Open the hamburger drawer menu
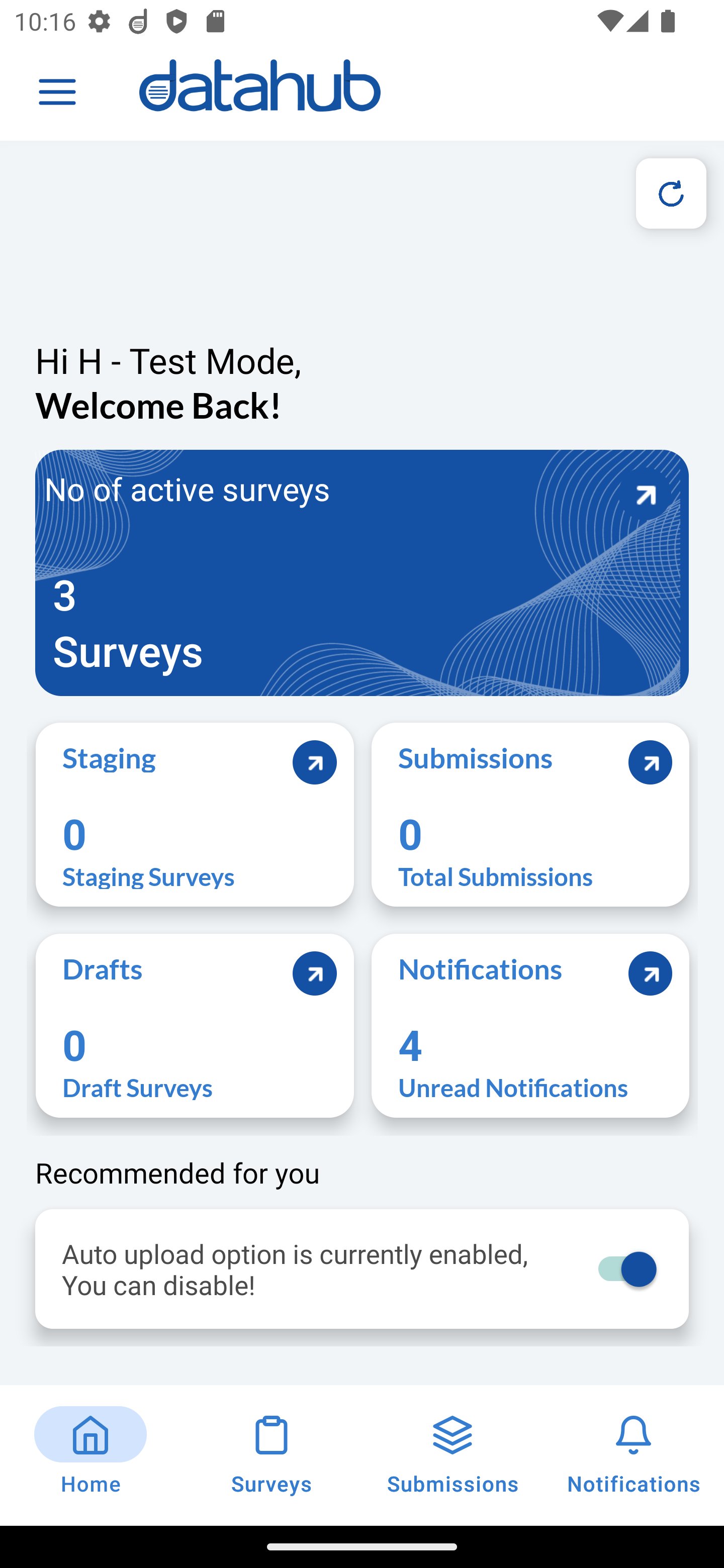 point(57,92)
